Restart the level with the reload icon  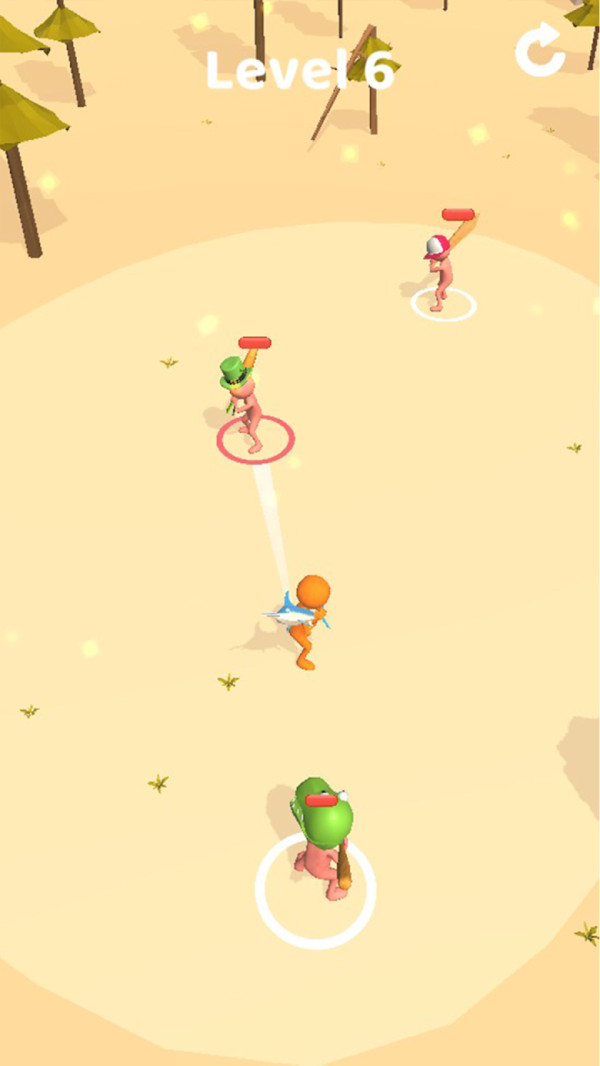[540, 52]
